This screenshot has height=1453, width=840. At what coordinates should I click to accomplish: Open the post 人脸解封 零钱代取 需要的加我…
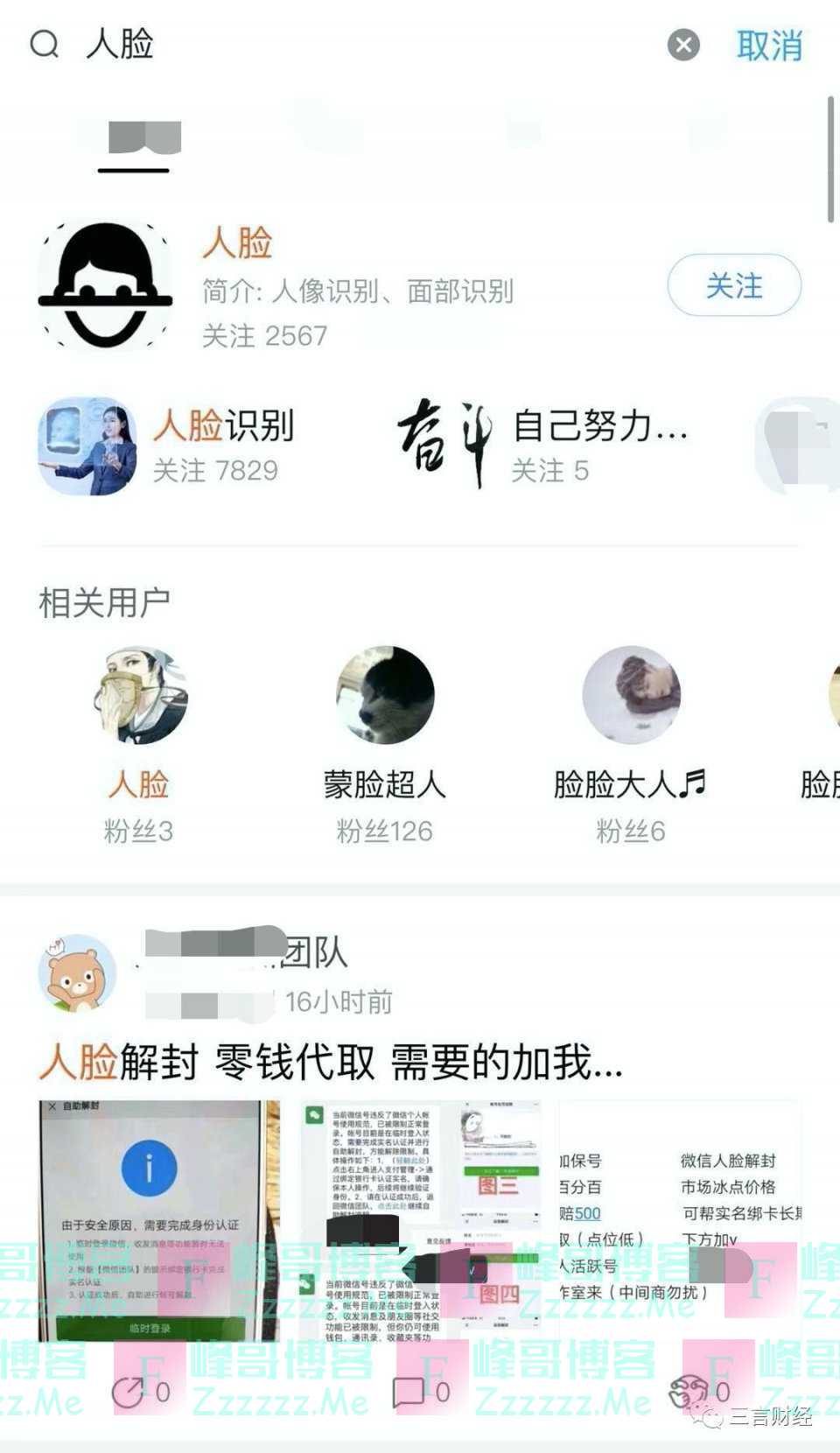click(332, 1063)
